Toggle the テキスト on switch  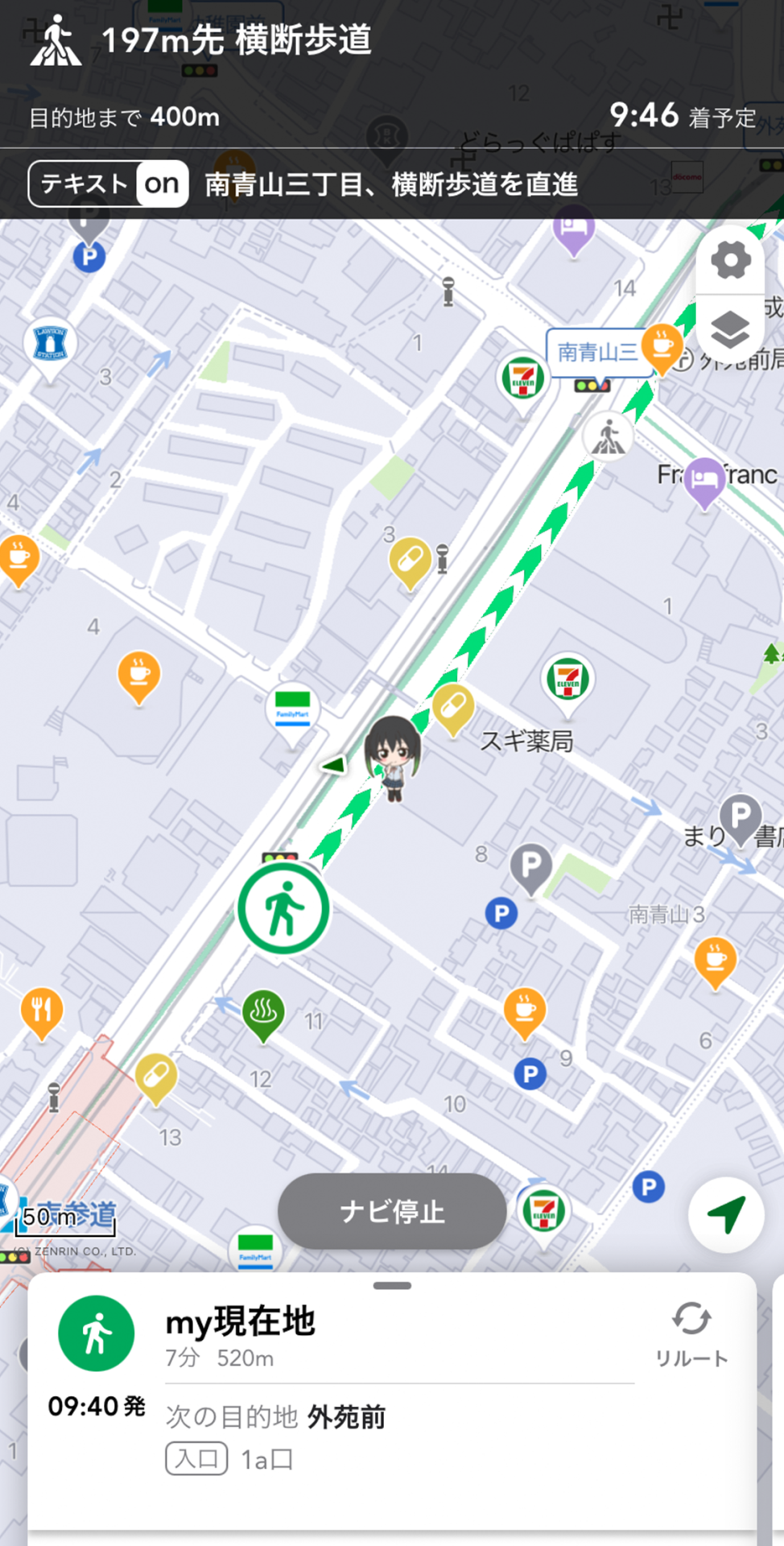pos(109,184)
